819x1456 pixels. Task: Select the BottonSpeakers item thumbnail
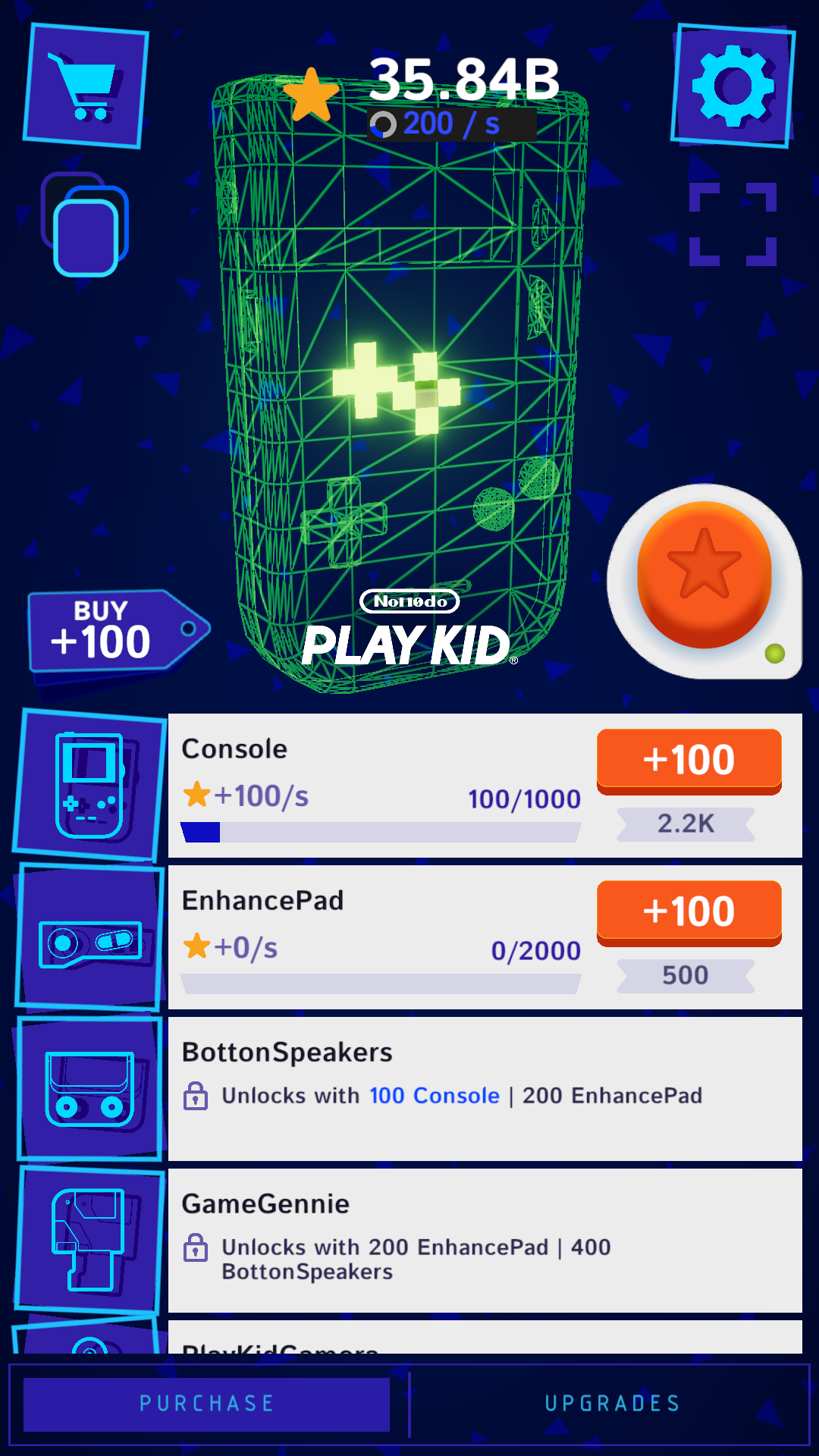tap(89, 1089)
